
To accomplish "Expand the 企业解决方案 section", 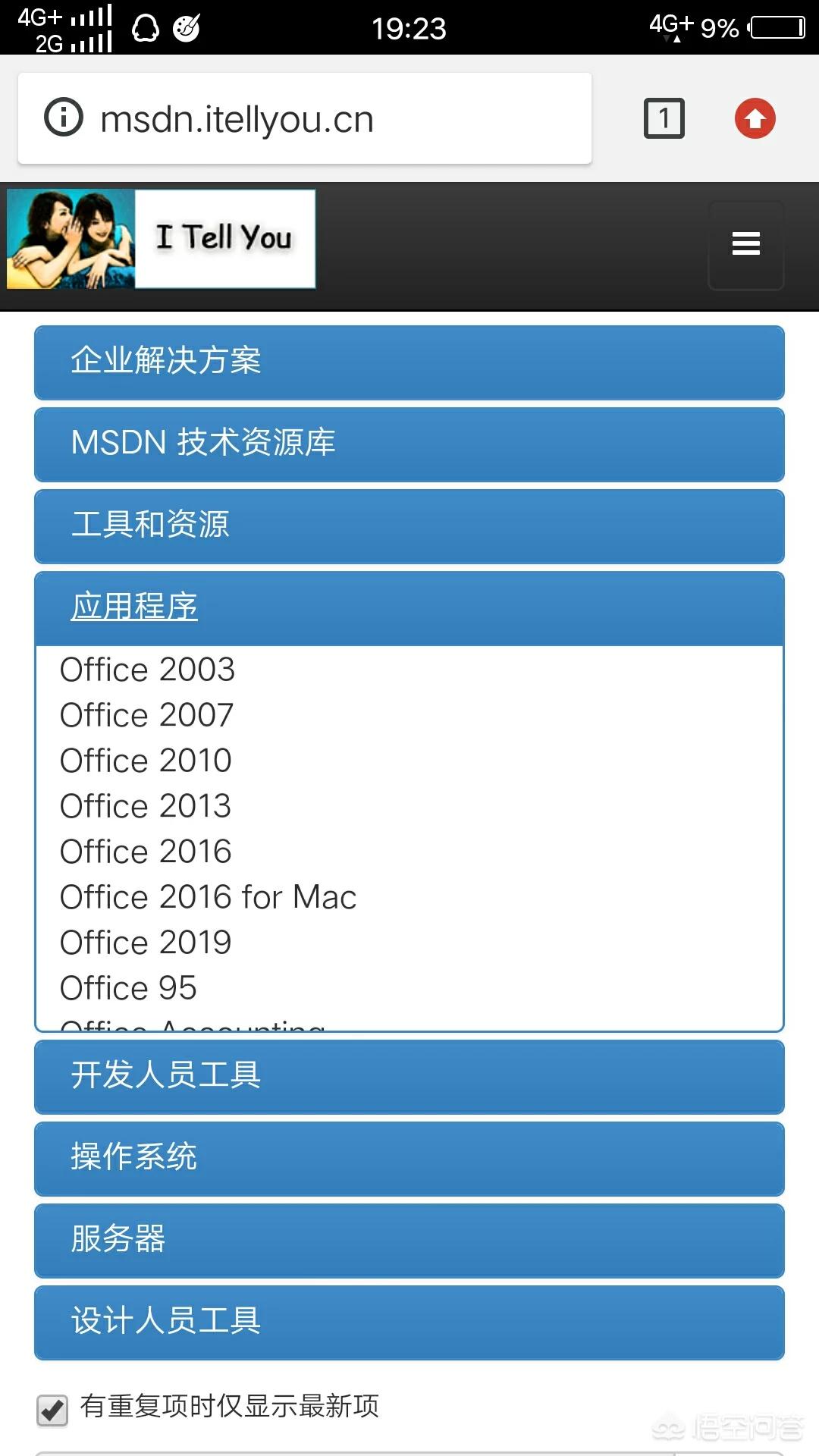I will tap(409, 362).
